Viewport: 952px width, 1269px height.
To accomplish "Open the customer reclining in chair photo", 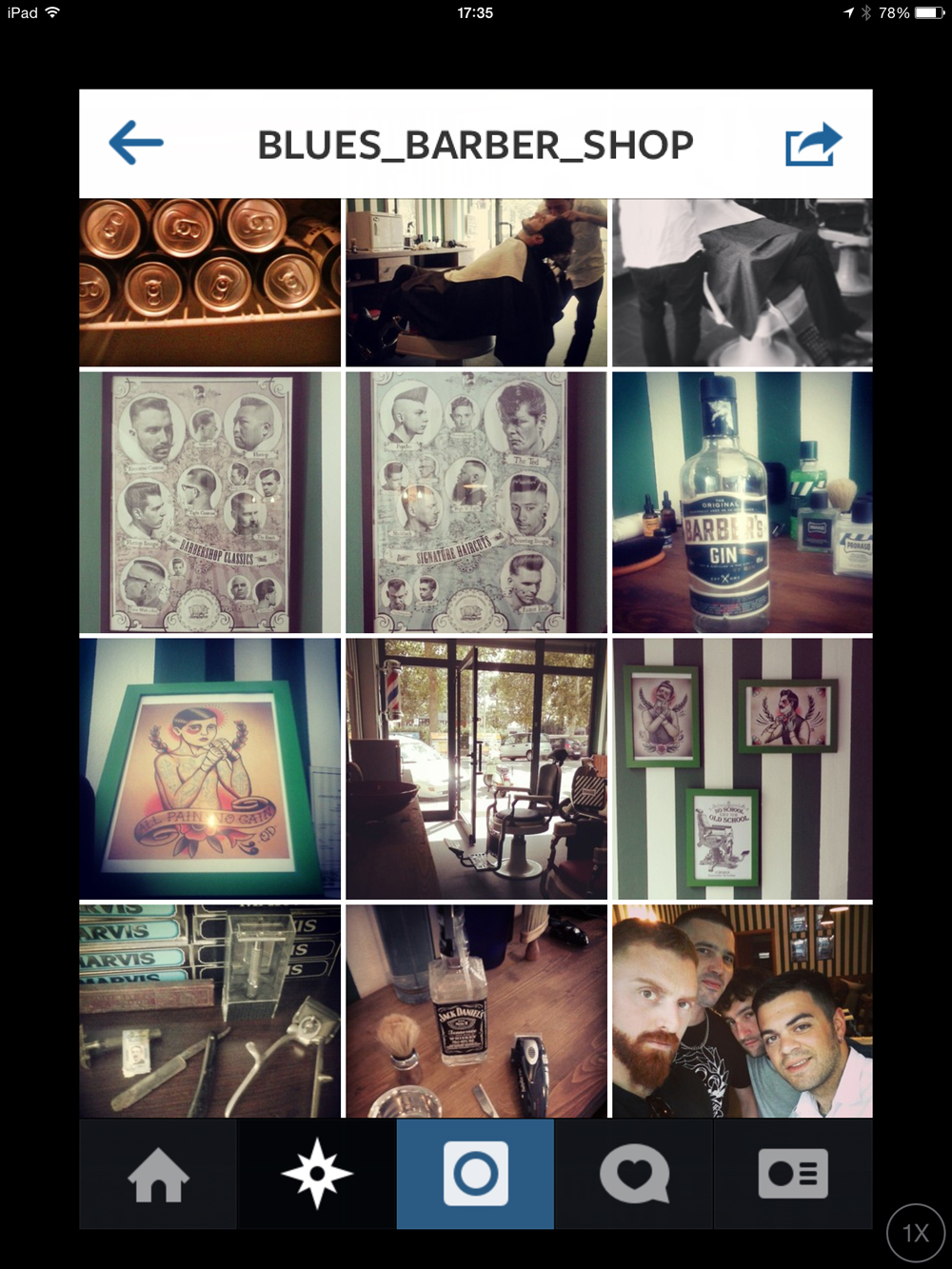I will click(x=476, y=282).
